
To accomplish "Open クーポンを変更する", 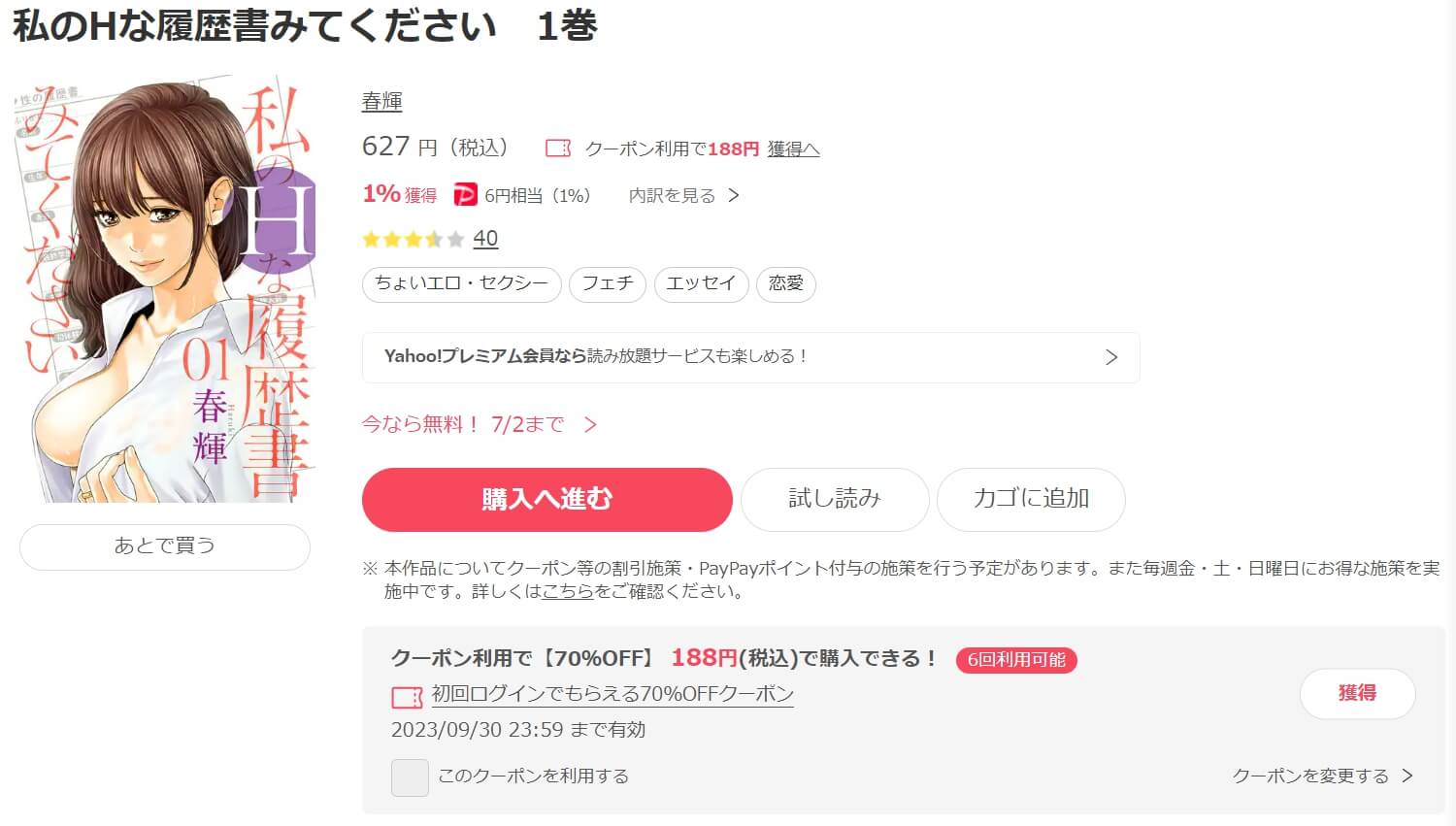I will [1321, 776].
